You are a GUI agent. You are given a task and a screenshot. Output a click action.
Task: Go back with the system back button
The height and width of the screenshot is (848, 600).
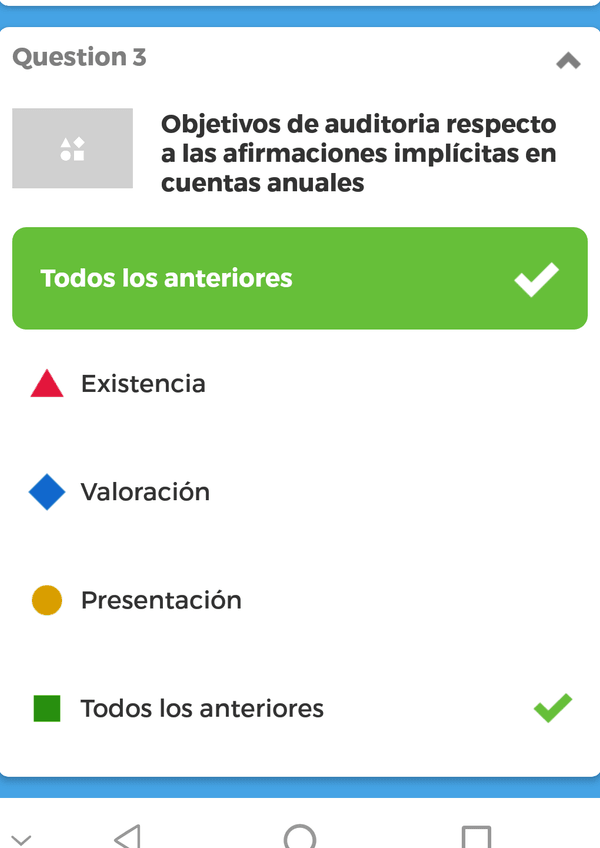pyautogui.click(x=128, y=836)
